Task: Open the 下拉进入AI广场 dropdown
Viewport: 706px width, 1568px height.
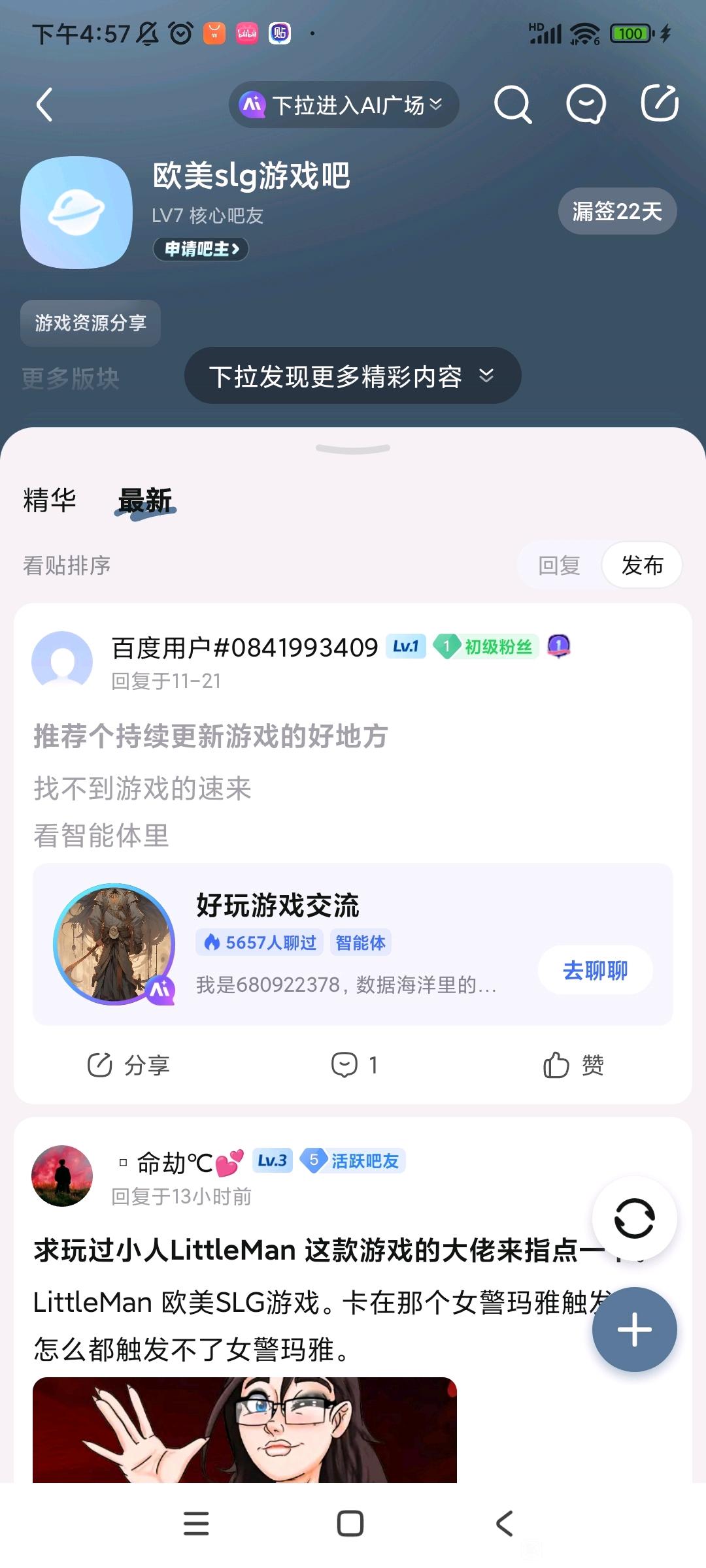Action: click(343, 105)
